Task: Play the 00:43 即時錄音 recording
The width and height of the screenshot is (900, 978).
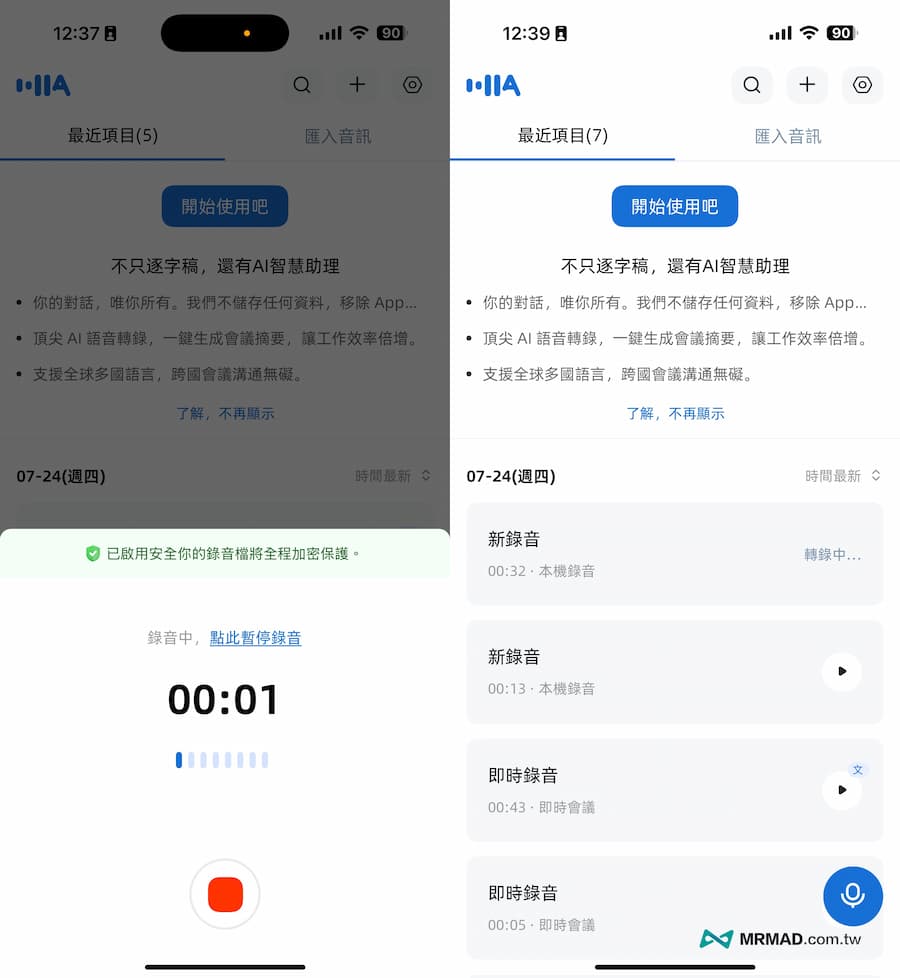Action: click(842, 790)
